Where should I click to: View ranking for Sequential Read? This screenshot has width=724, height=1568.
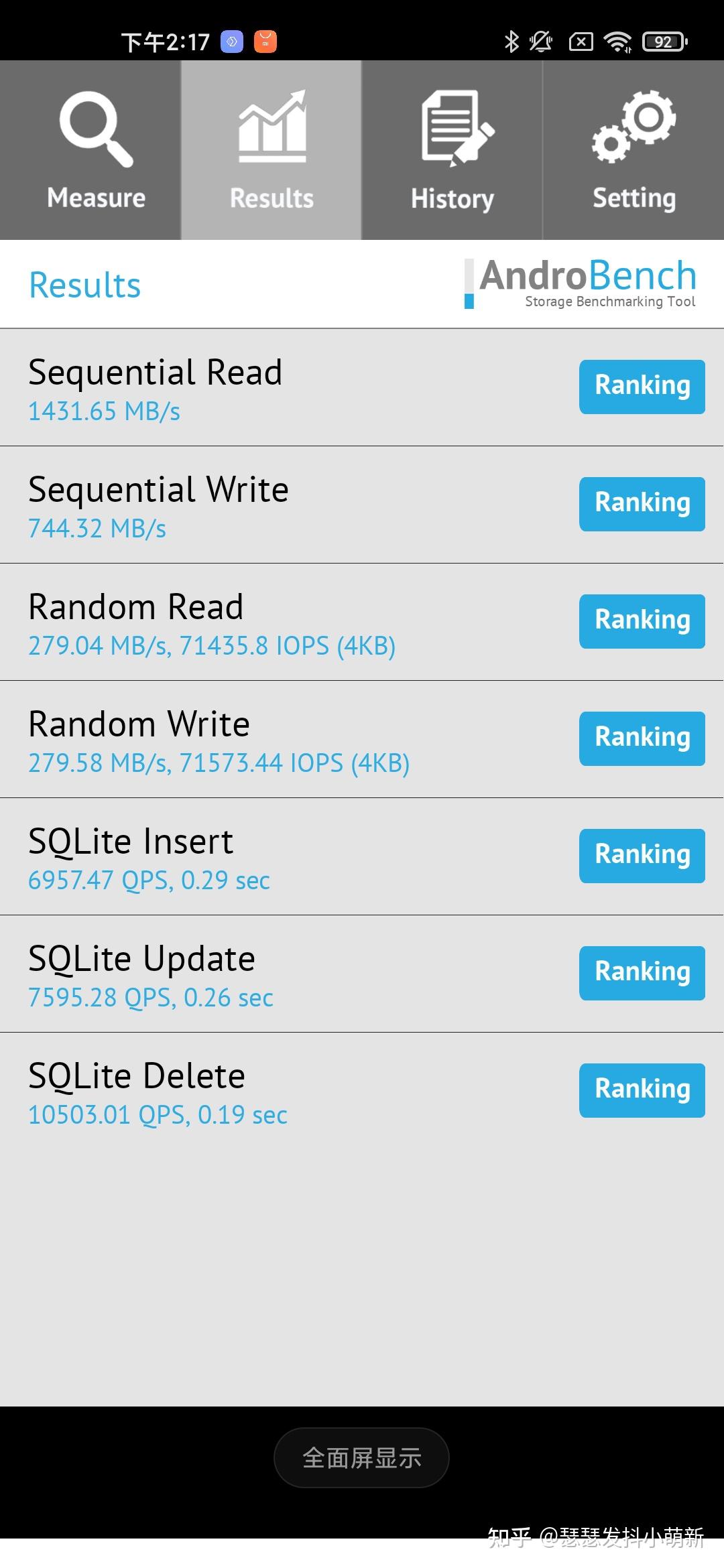(x=642, y=387)
